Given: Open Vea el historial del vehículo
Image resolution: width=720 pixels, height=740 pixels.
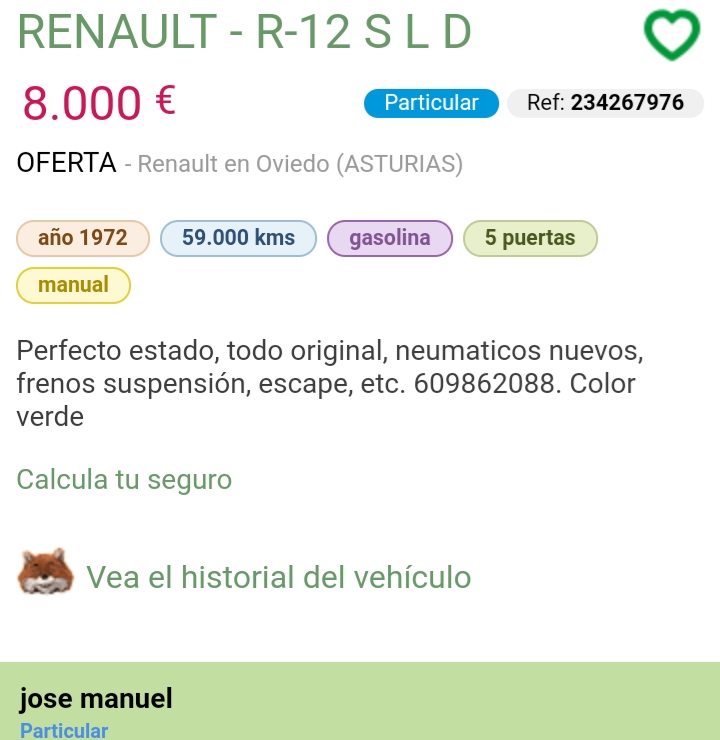Looking at the screenshot, I should coord(278,577).
